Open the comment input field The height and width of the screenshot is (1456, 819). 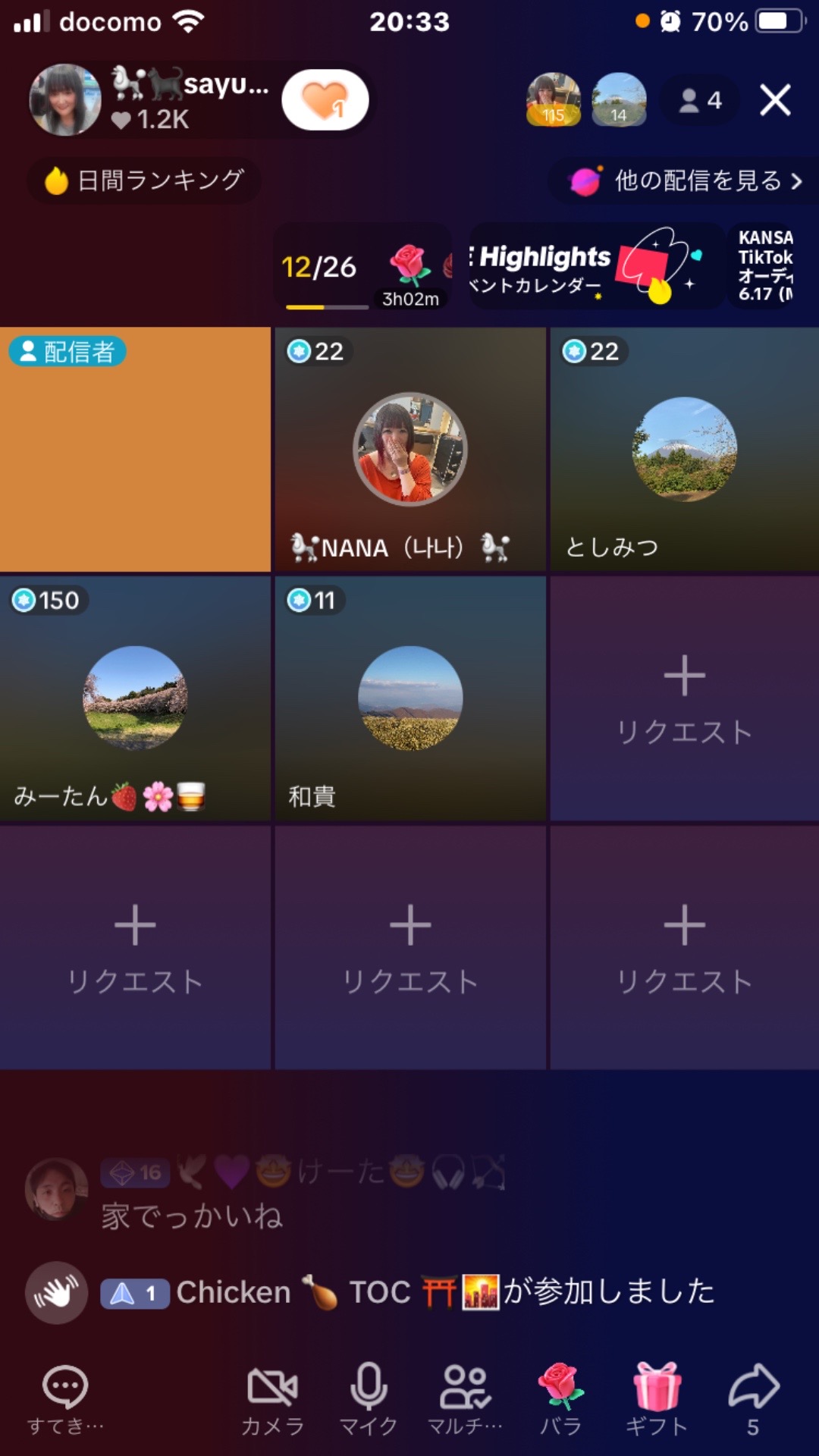click(66, 1400)
